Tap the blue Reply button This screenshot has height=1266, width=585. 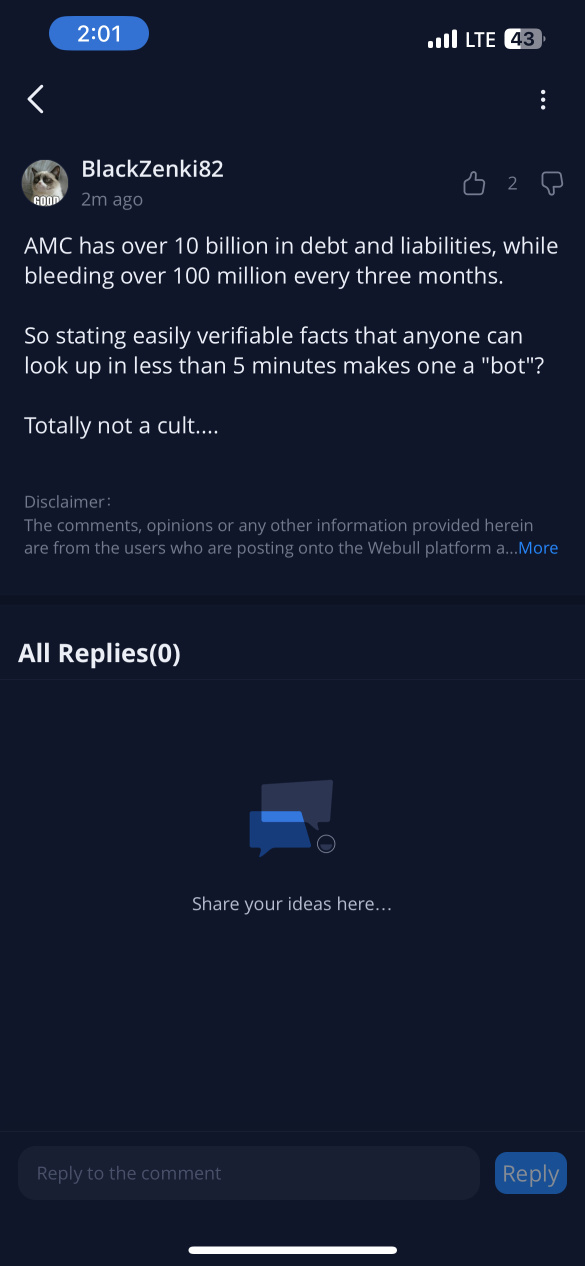(x=530, y=1173)
